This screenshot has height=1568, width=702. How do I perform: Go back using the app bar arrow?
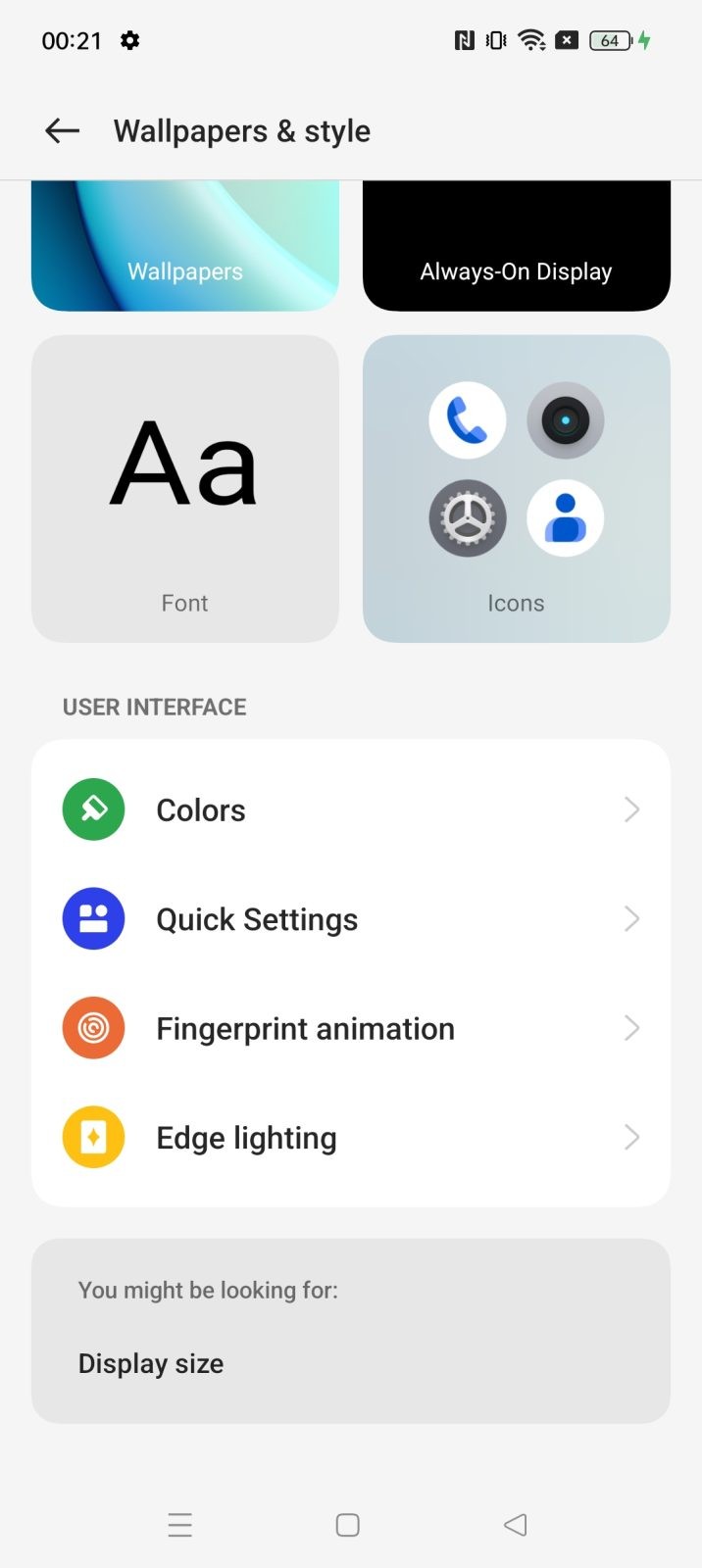click(x=62, y=130)
